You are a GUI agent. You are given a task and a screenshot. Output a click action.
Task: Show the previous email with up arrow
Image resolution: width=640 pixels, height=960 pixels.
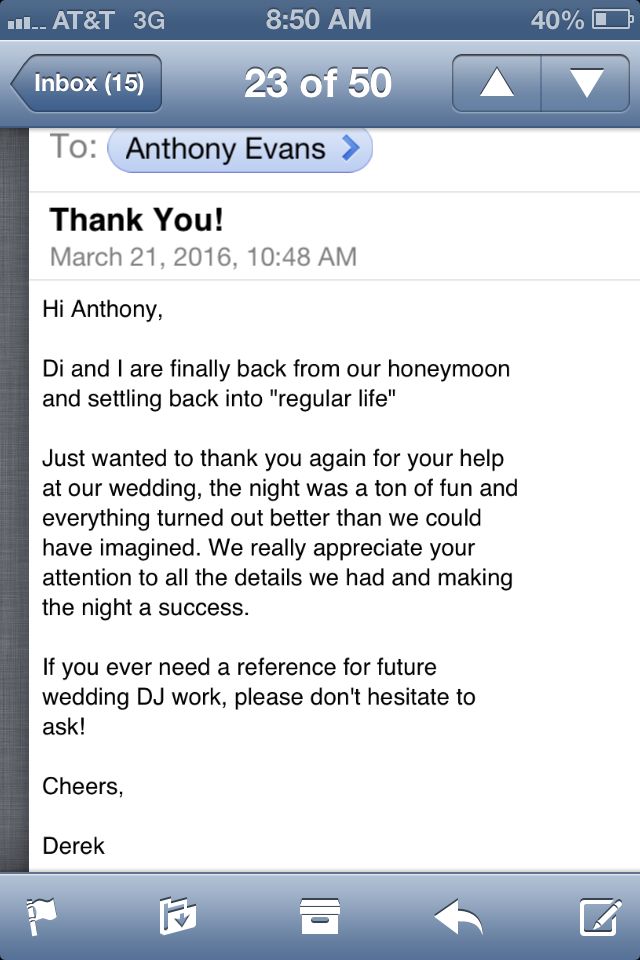click(x=497, y=83)
